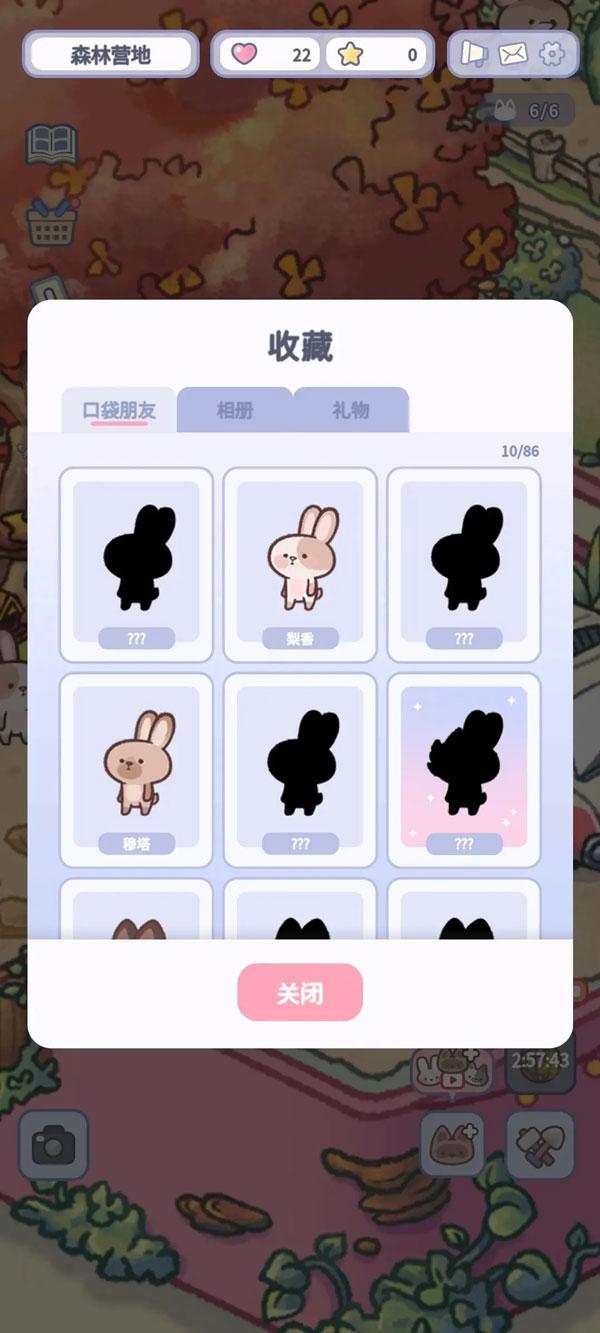This screenshot has height=1333, width=600.
Task: Open the 穆塔 bunny card
Action: pos(136,769)
